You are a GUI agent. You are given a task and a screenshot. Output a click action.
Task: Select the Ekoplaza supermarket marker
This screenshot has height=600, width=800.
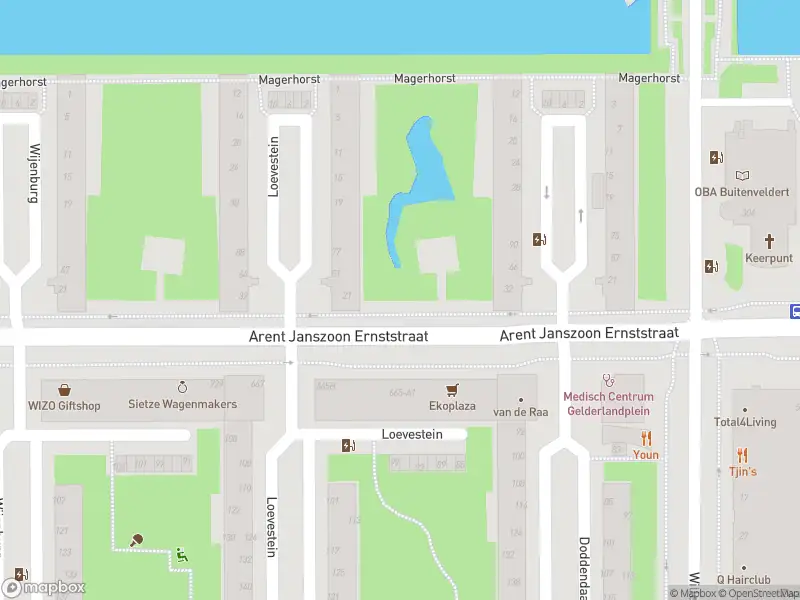[x=452, y=391]
